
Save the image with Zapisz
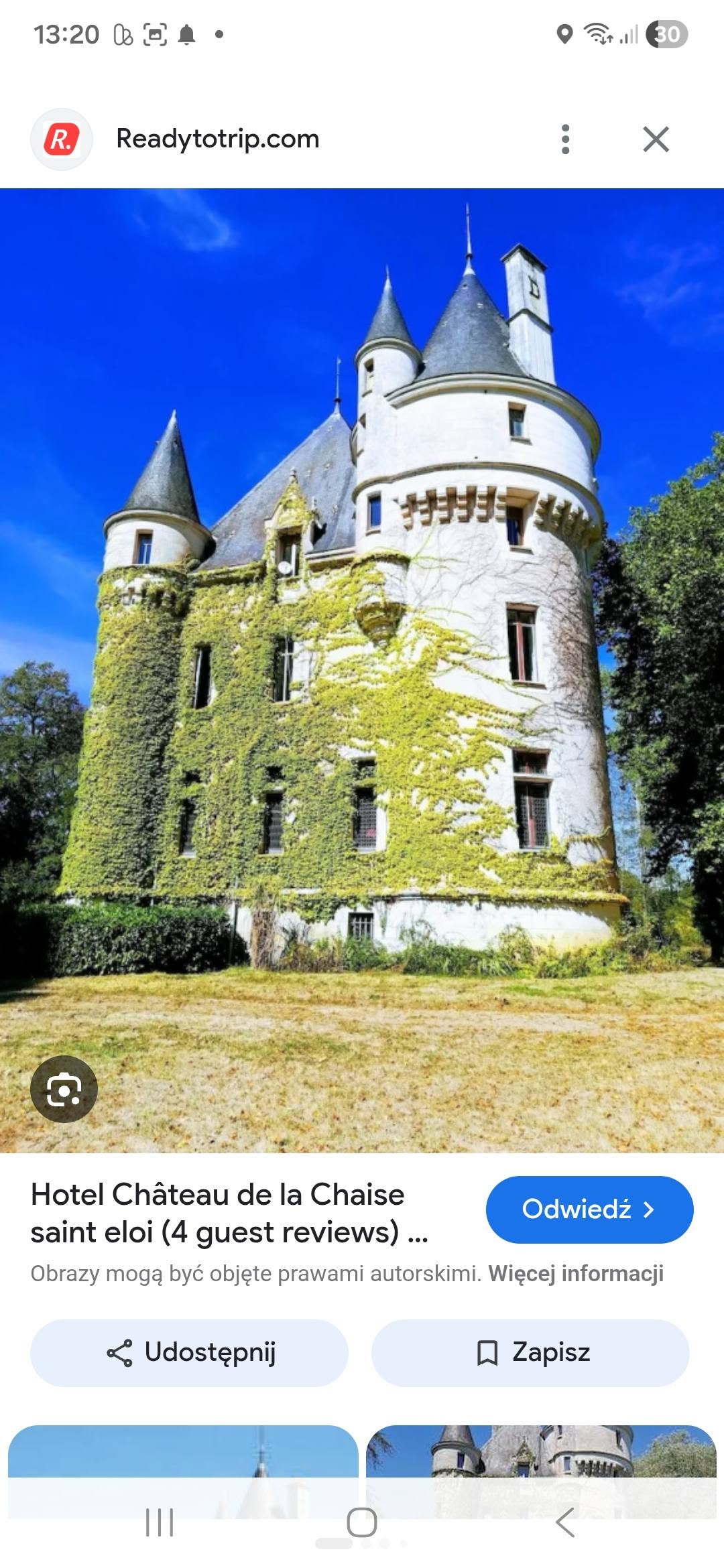click(x=530, y=1353)
